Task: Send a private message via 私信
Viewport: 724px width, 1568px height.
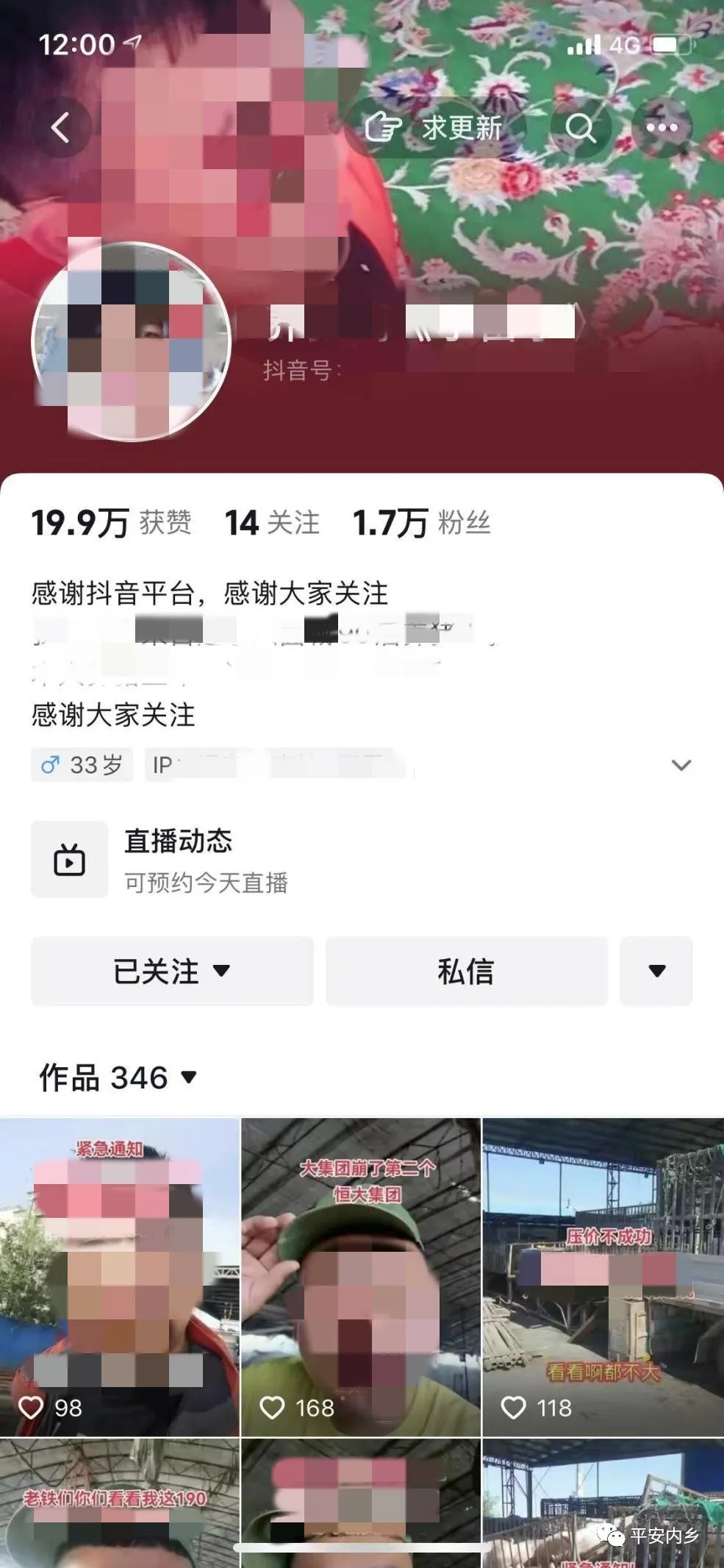Action: [x=466, y=971]
